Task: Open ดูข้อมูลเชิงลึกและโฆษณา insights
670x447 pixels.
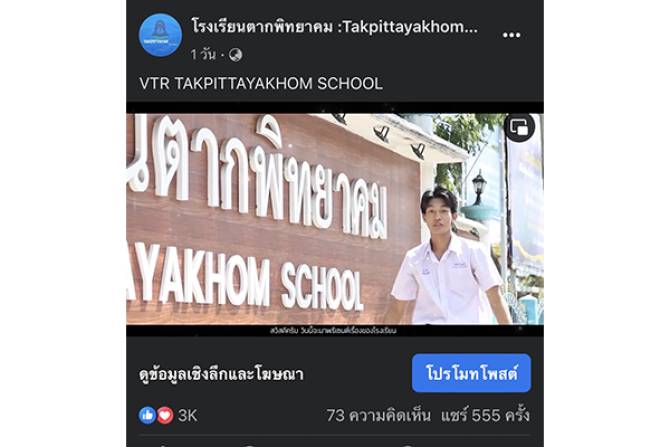Action: pyautogui.click(x=221, y=374)
